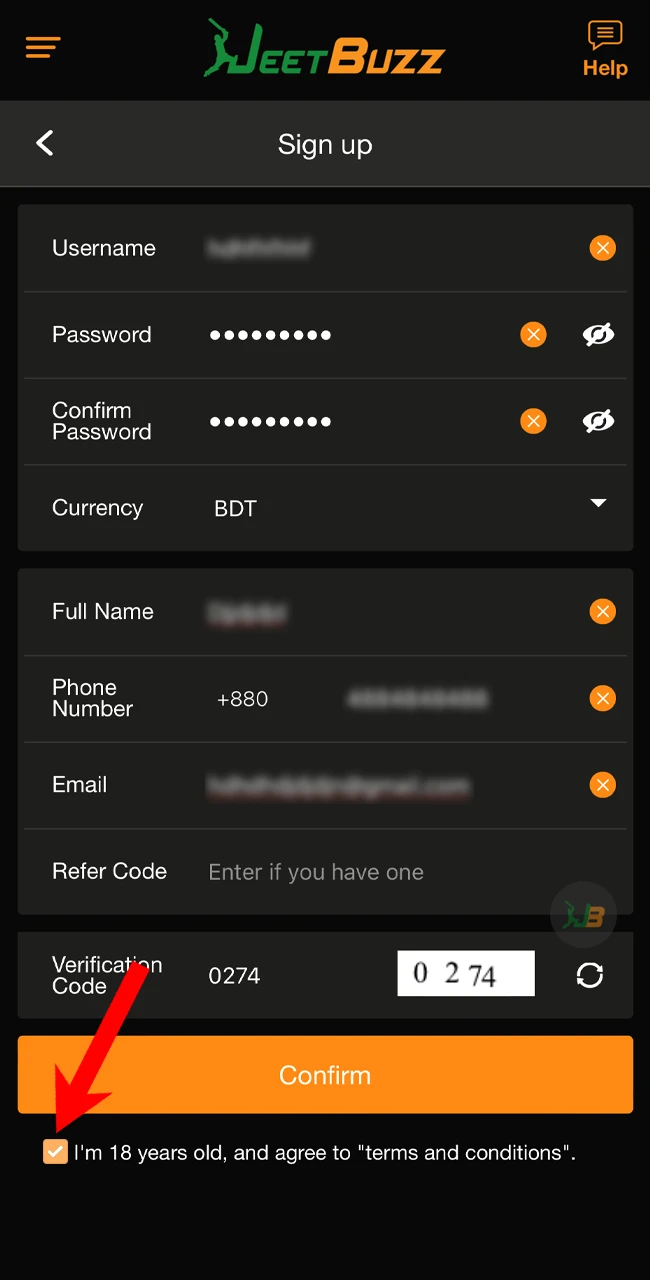Clear the Full Name field
650x1280 pixels.
point(602,611)
